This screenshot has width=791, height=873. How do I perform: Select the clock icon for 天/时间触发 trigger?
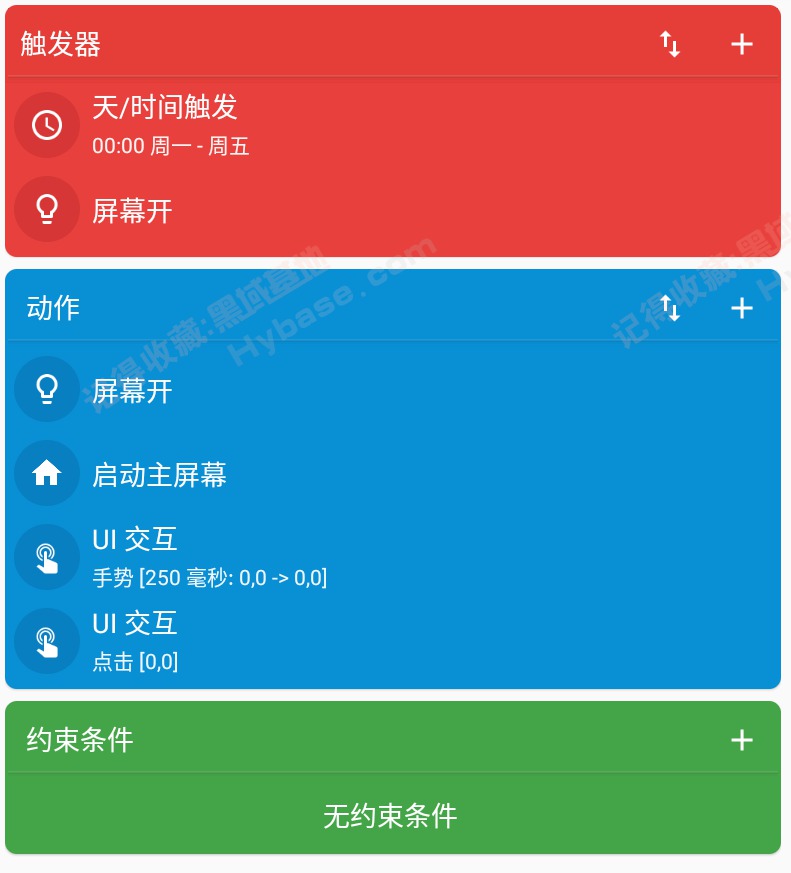click(47, 125)
